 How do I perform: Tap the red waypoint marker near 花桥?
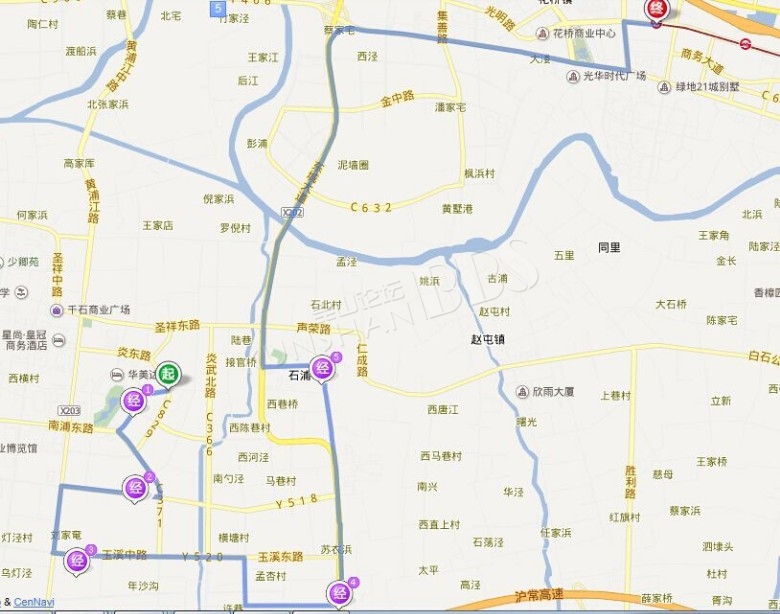(x=657, y=9)
